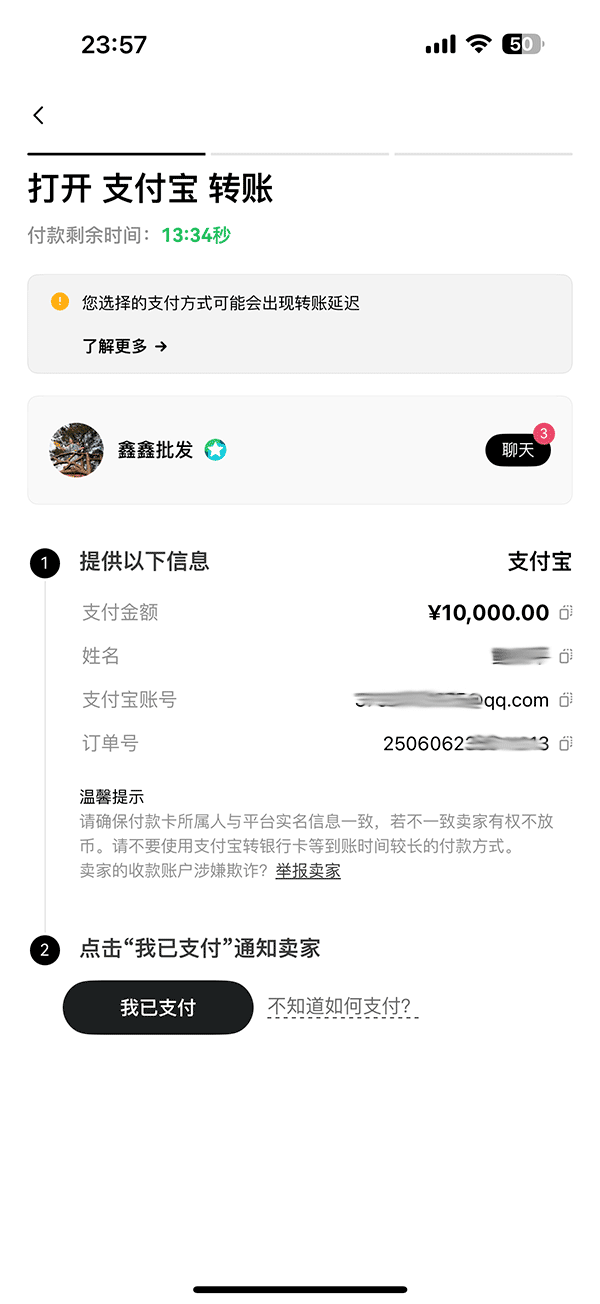Open 不知道如何支付? help link
The height and width of the screenshot is (1304, 600).
tap(342, 1007)
